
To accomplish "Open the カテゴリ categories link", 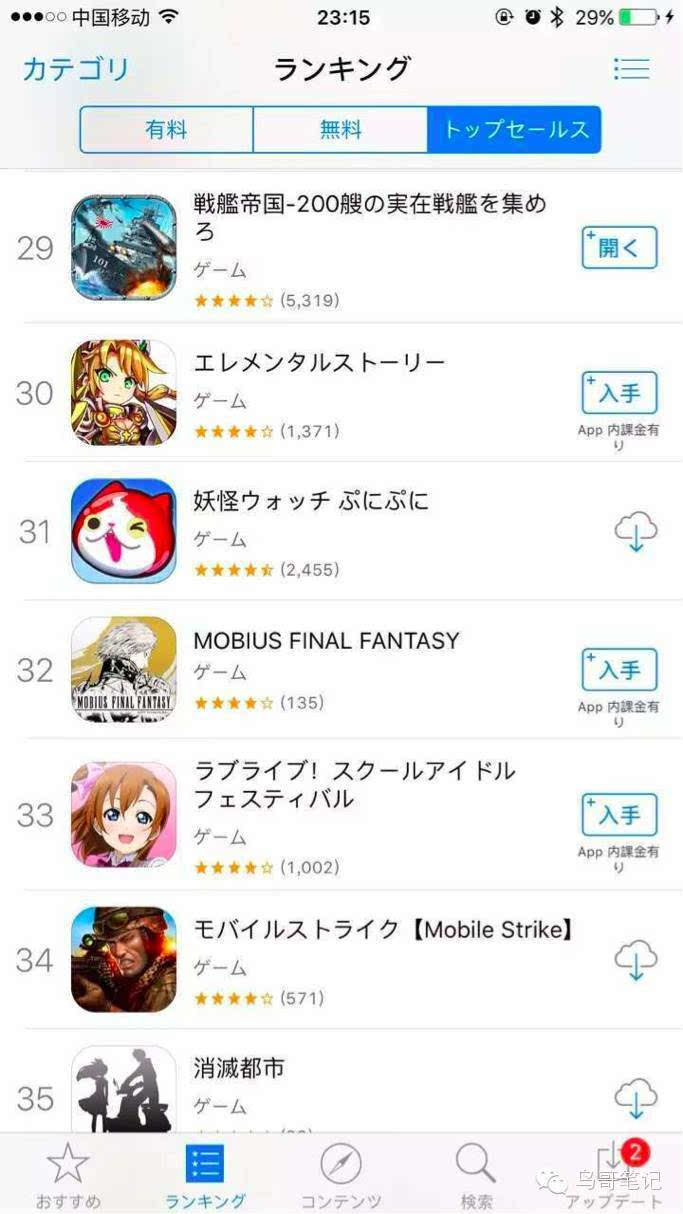I will 76,69.
